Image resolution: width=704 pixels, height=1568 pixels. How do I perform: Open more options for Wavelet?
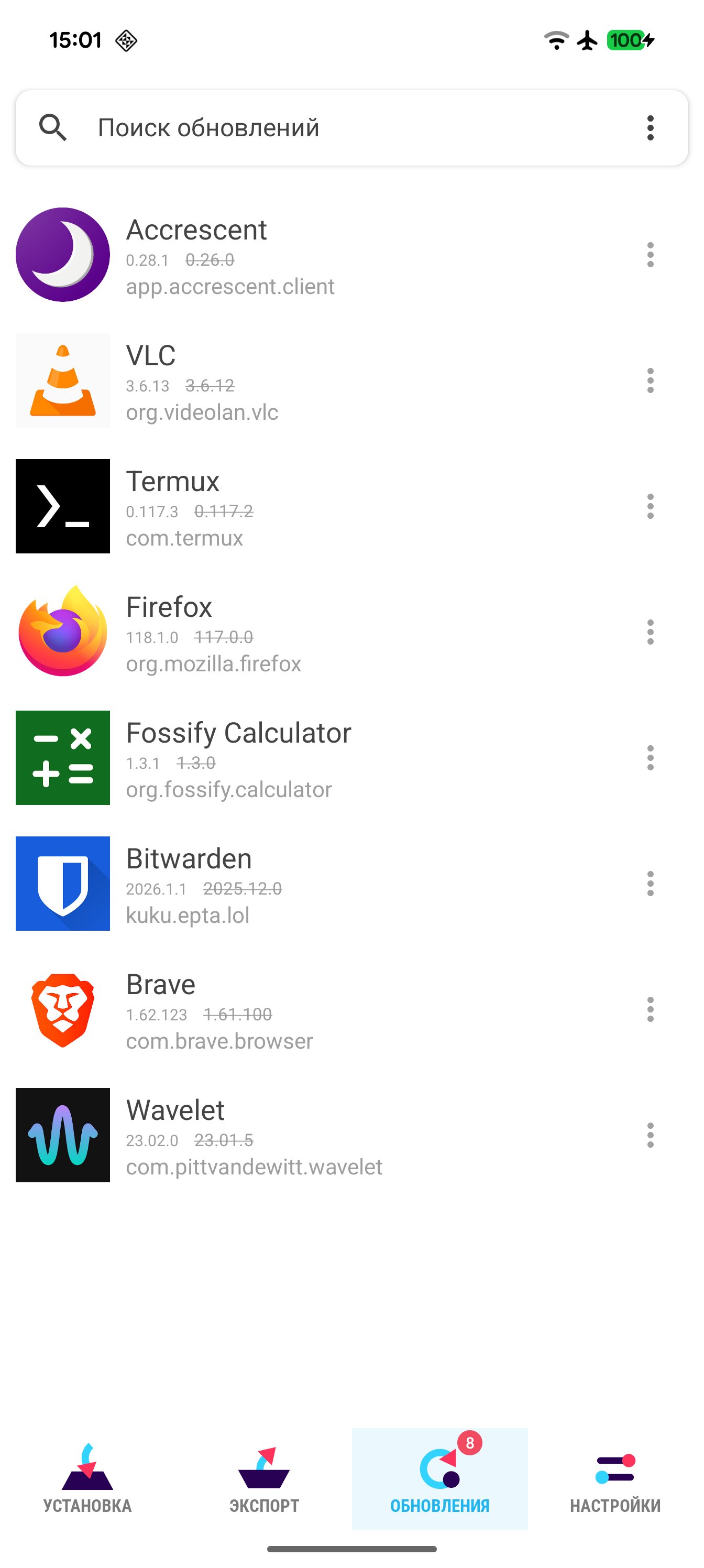coord(650,1135)
